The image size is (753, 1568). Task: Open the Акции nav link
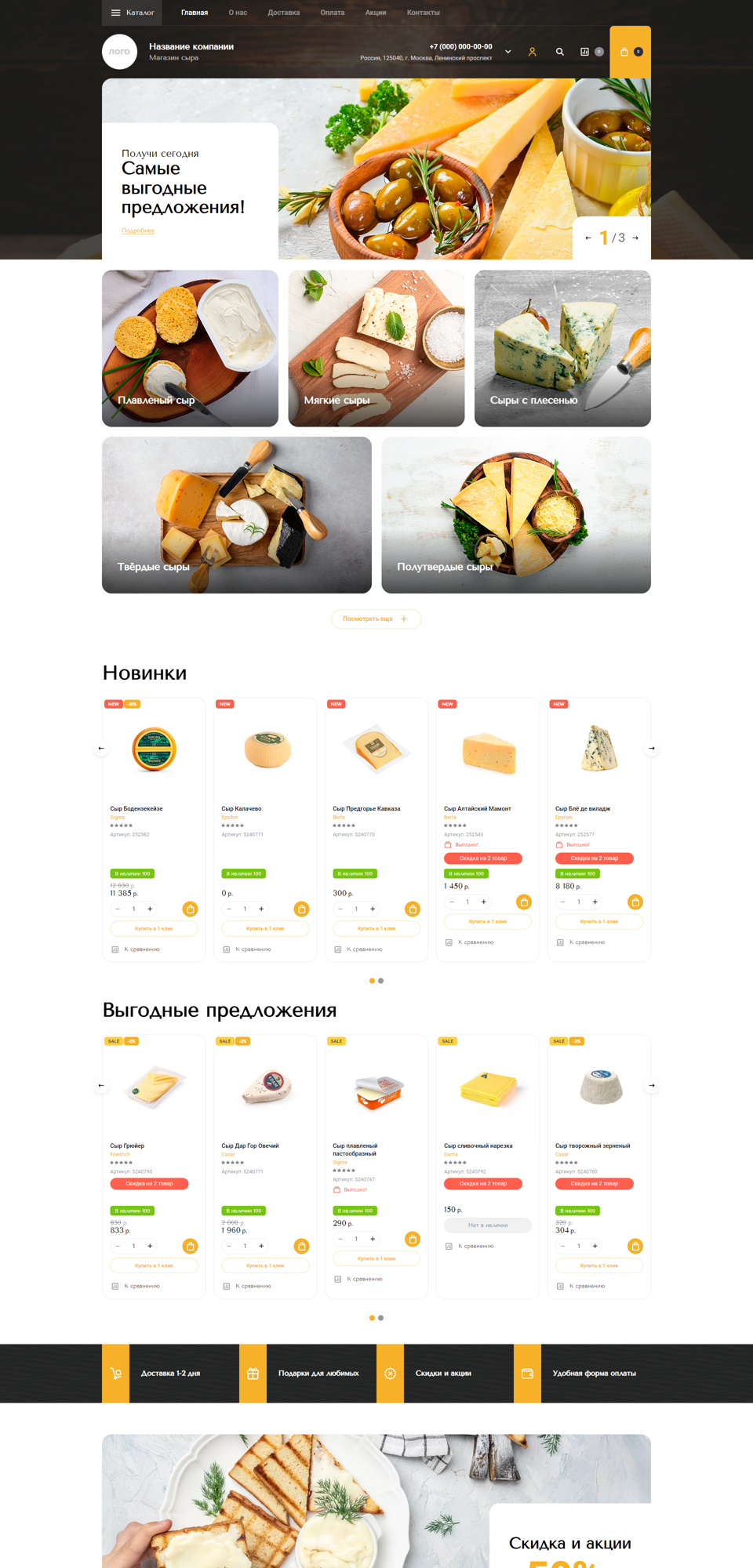[375, 13]
